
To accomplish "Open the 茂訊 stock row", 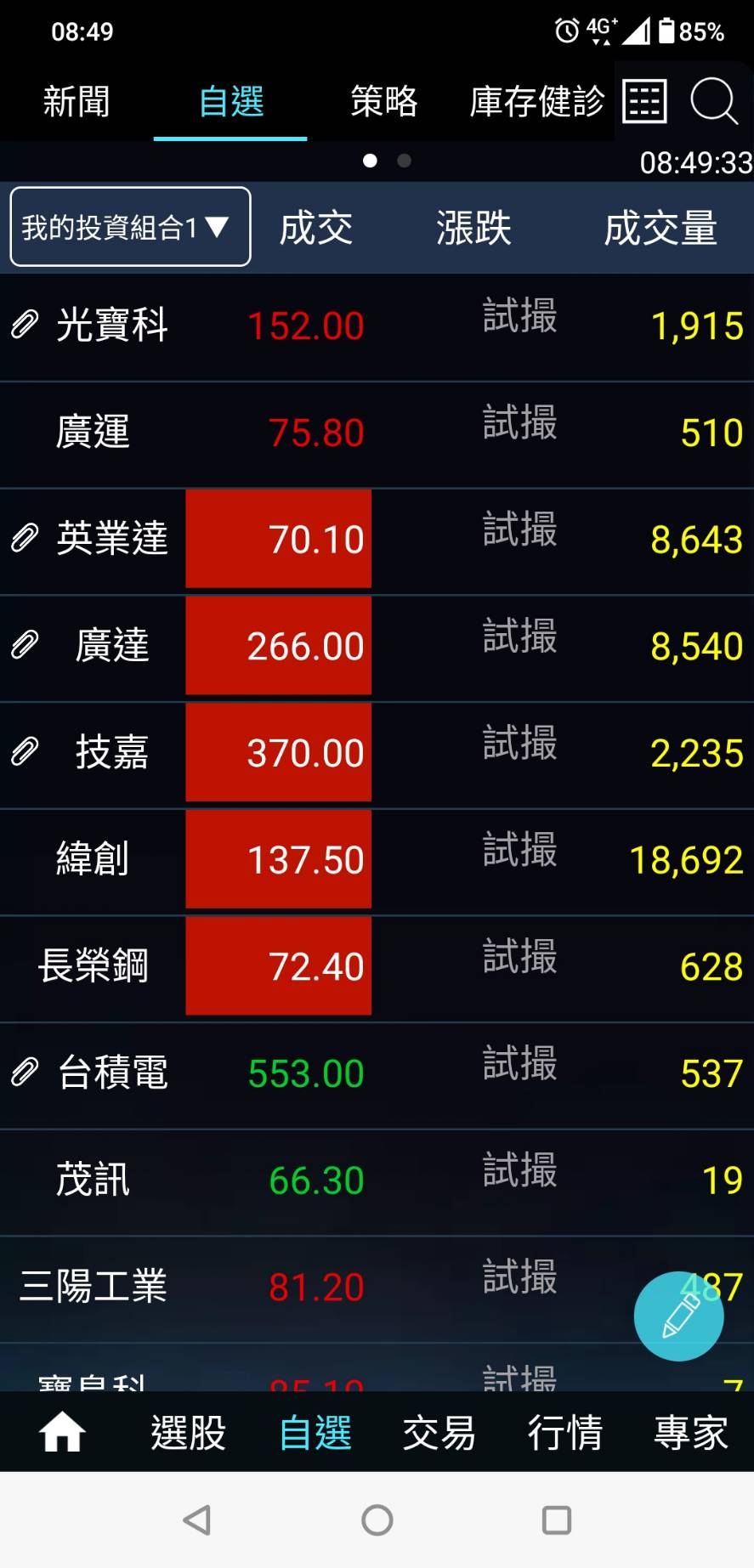I will [377, 1181].
